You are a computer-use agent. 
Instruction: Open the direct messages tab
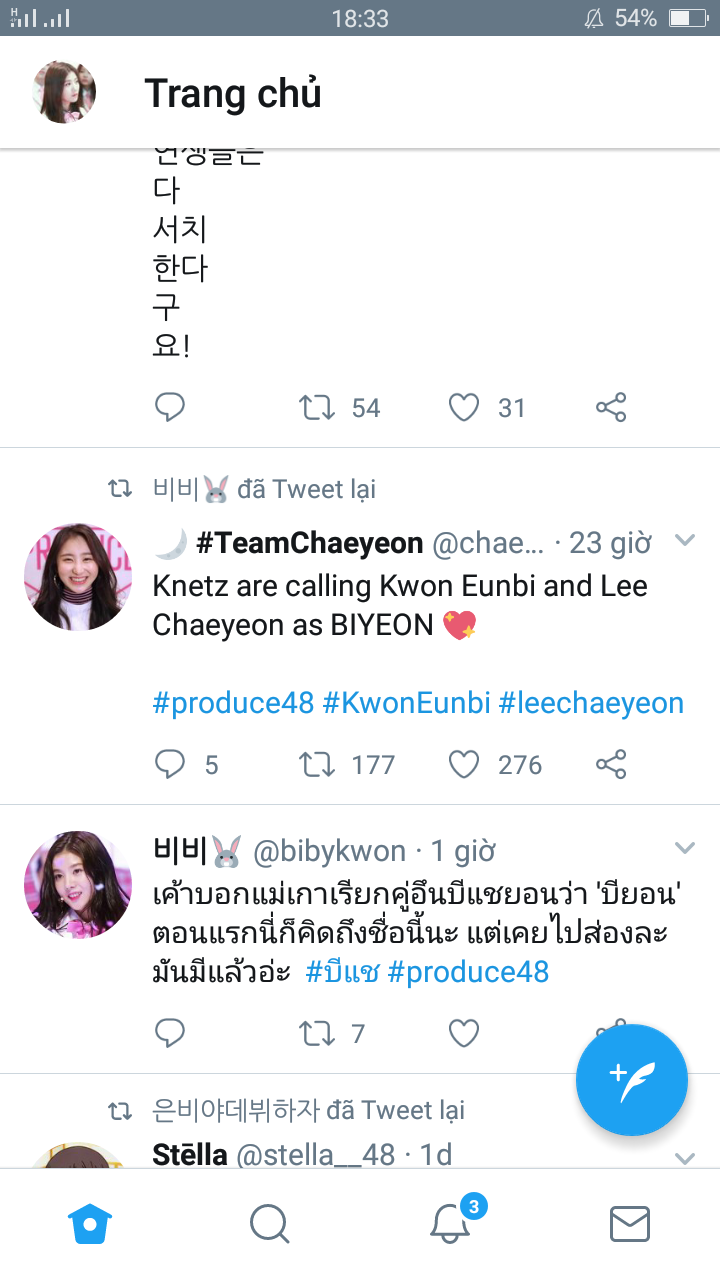click(630, 1223)
